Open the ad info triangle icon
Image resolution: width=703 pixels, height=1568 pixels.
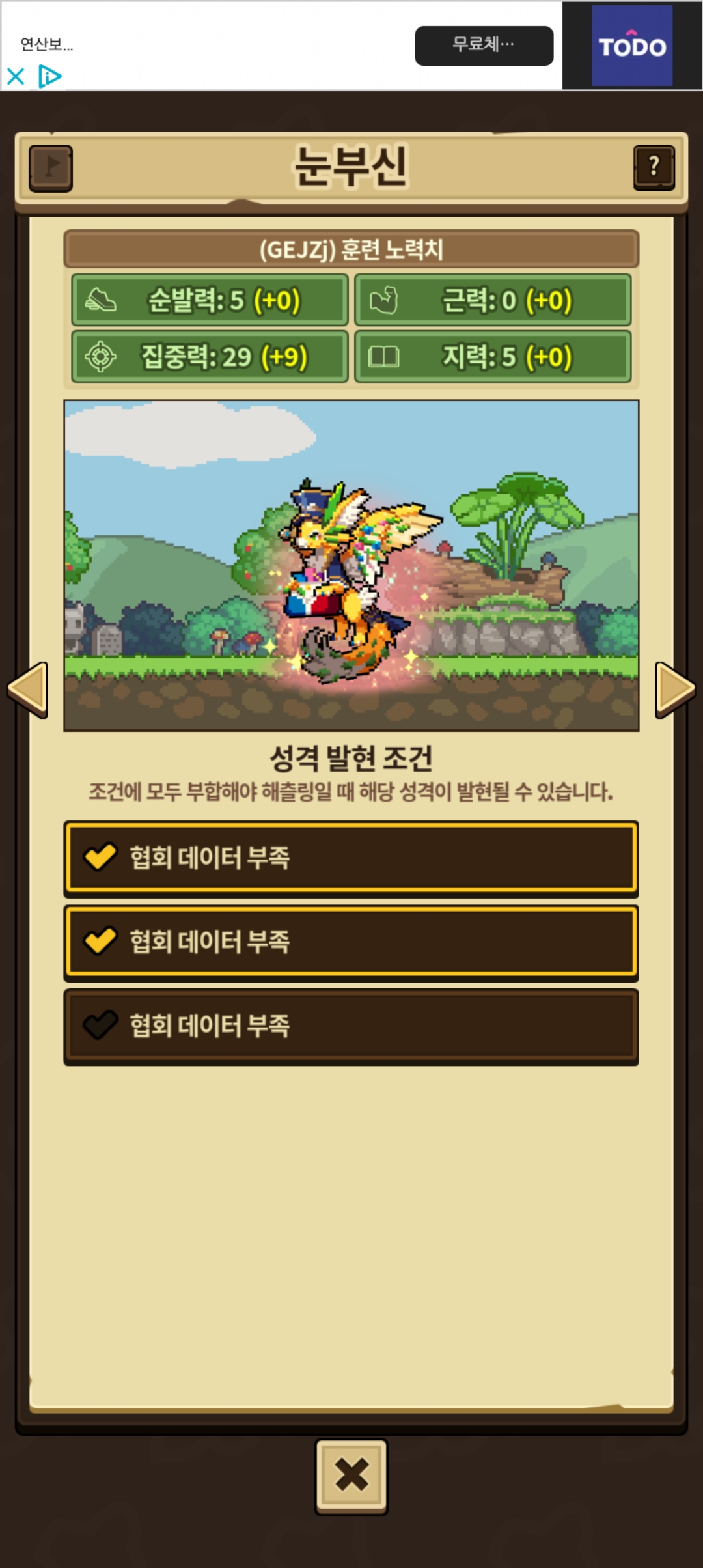point(49,77)
